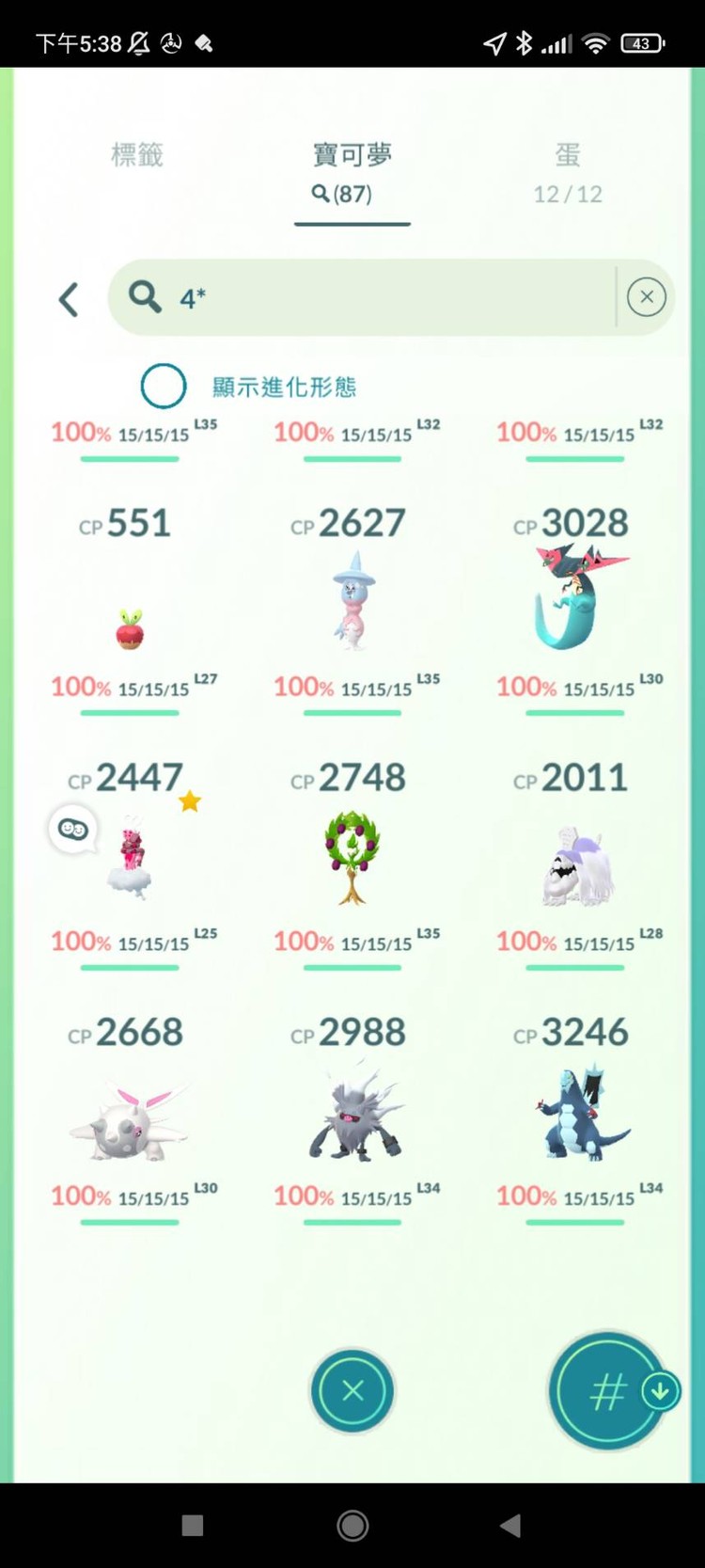Open the # sort order button
Screen dimensions: 705x1568
606,1390
